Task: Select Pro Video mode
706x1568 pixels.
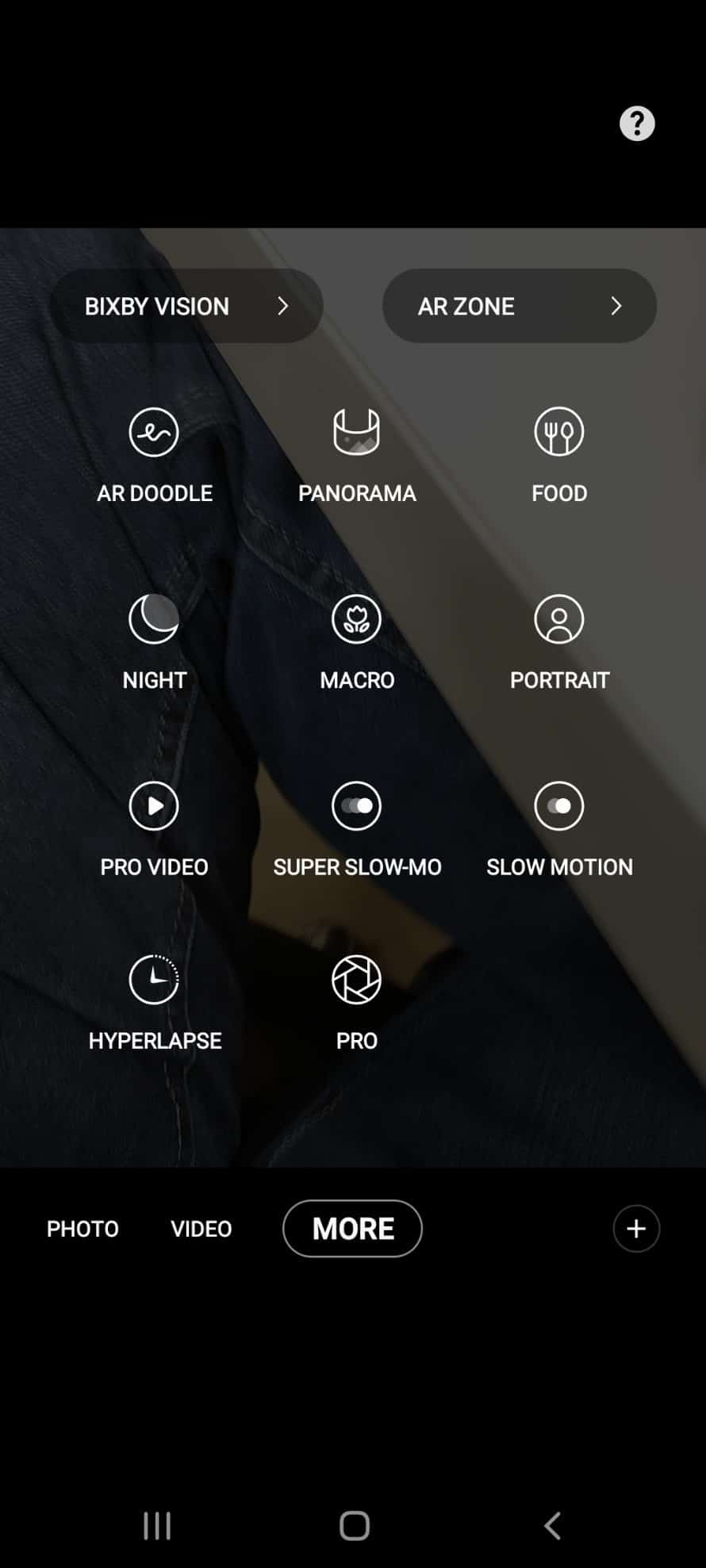Action: [x=154, y=828]
